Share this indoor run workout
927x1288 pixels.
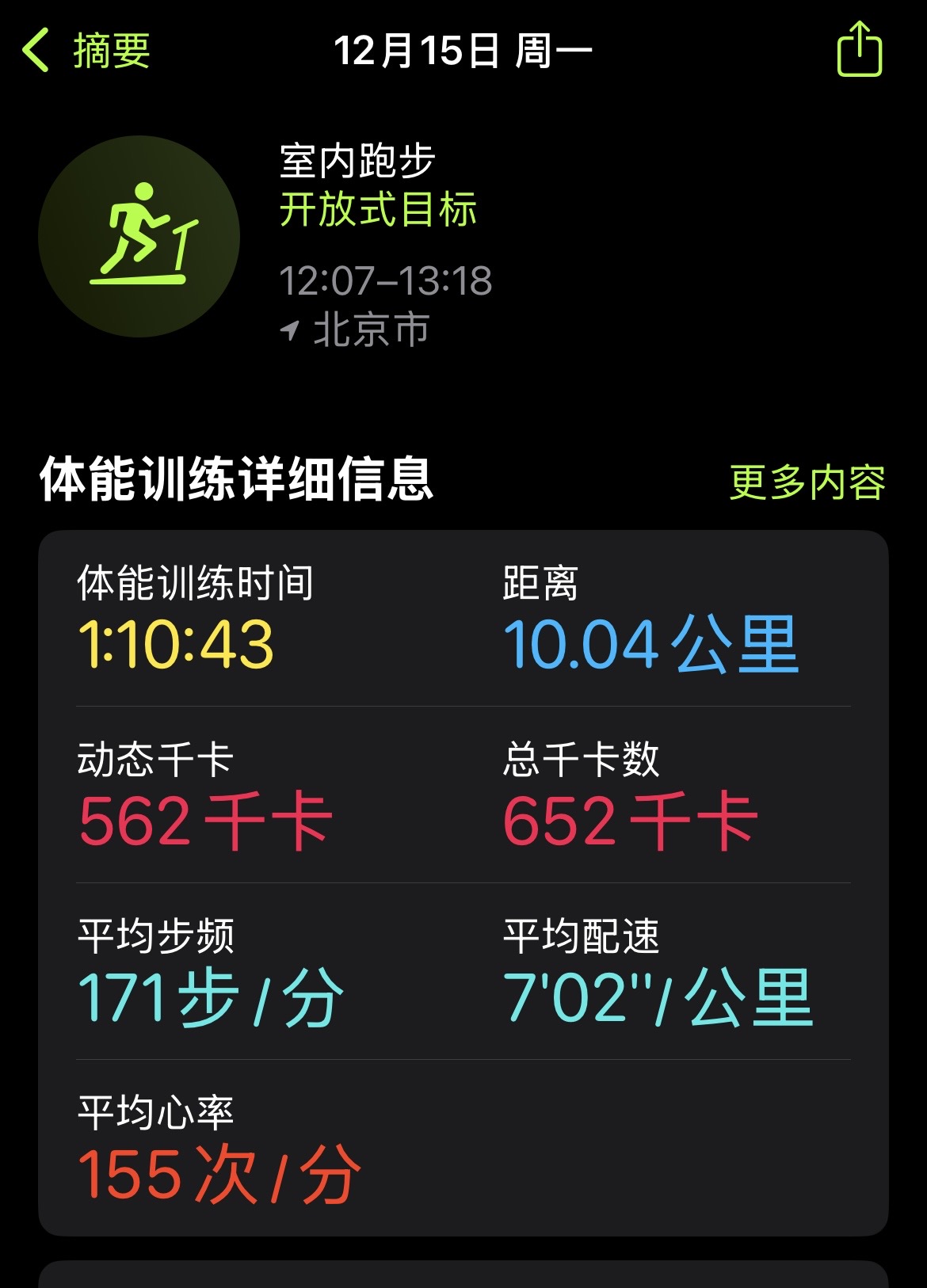(x=860, y=49)
